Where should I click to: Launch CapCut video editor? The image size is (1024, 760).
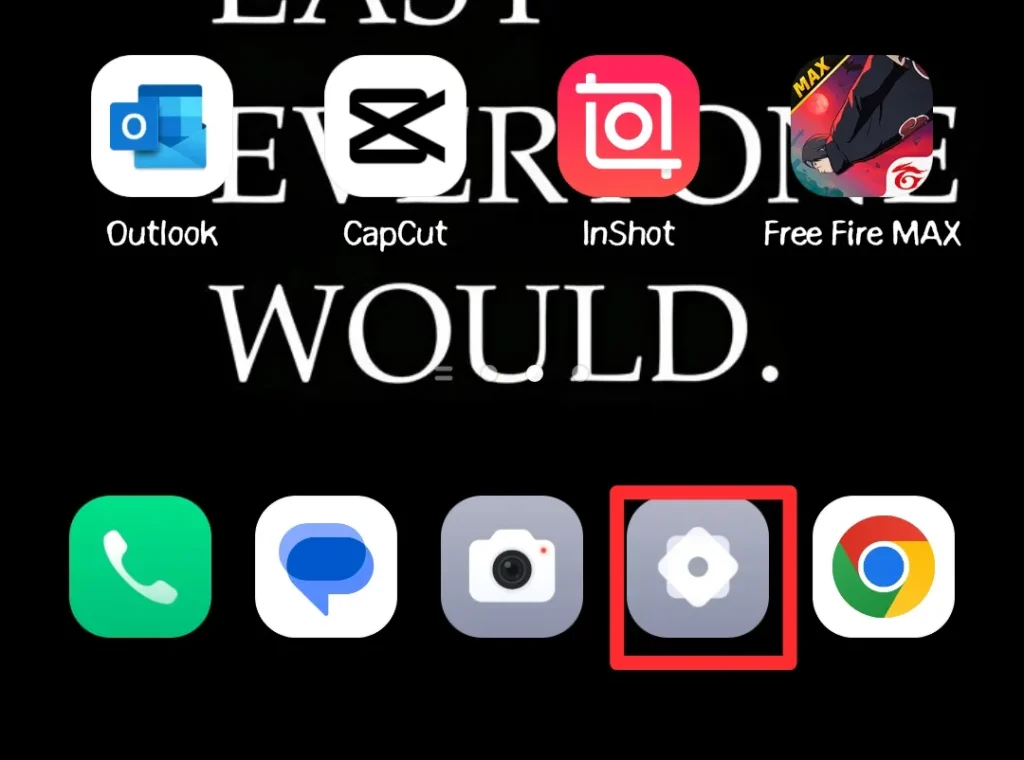pyautogui.click(x=395, y=126)
